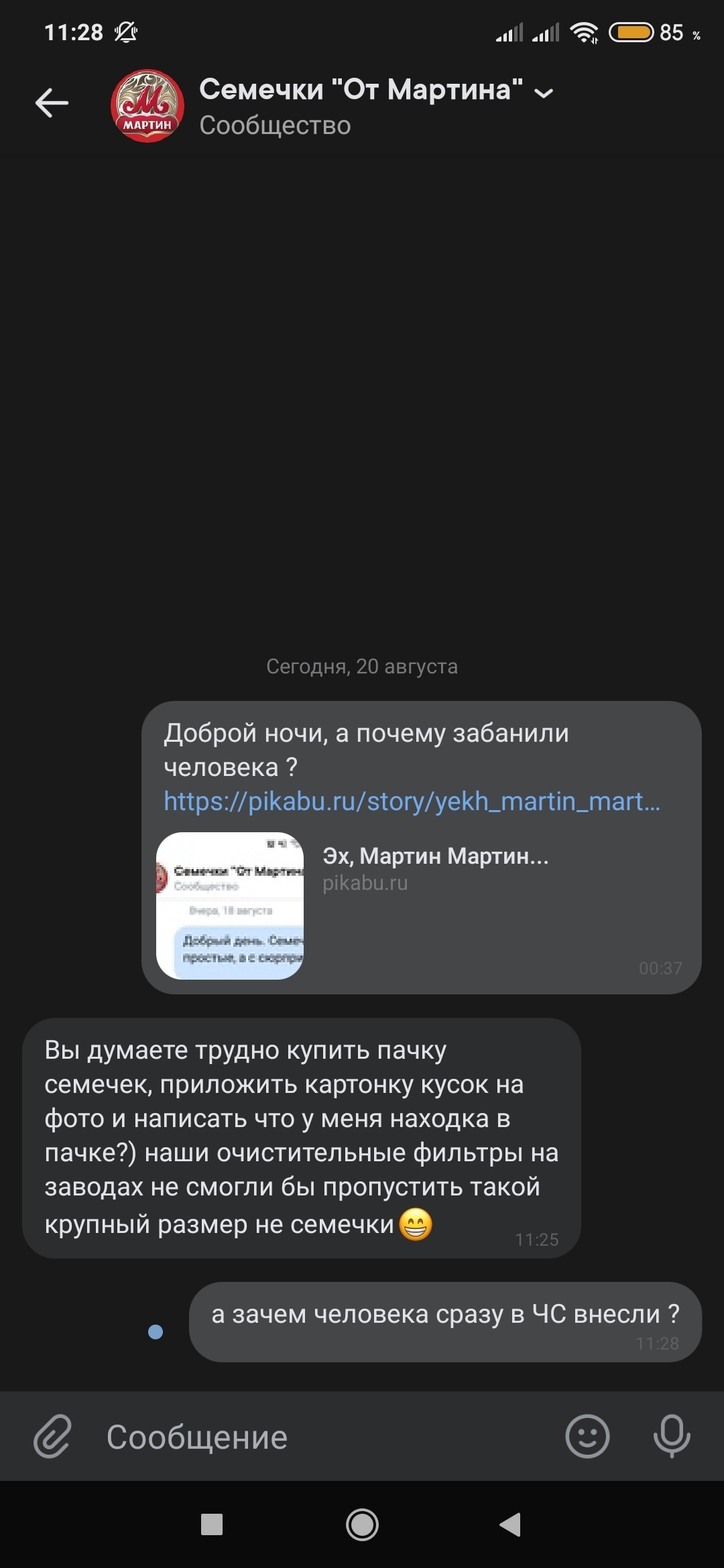Open the pikabu.ru story link

pyautogui.click(x=412, y=801)
